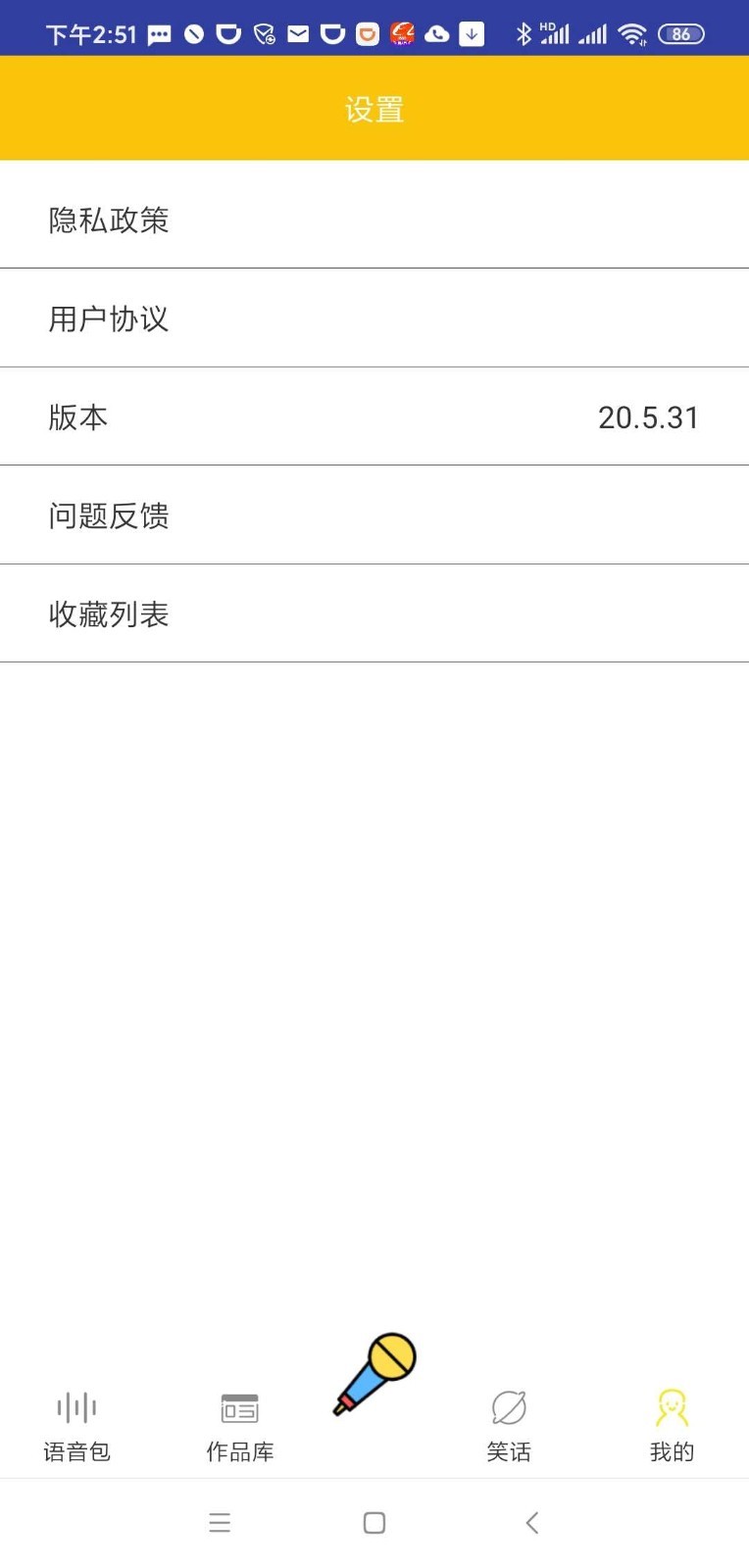Open the 隐私政策 privacy policy entry

(109, 220)
